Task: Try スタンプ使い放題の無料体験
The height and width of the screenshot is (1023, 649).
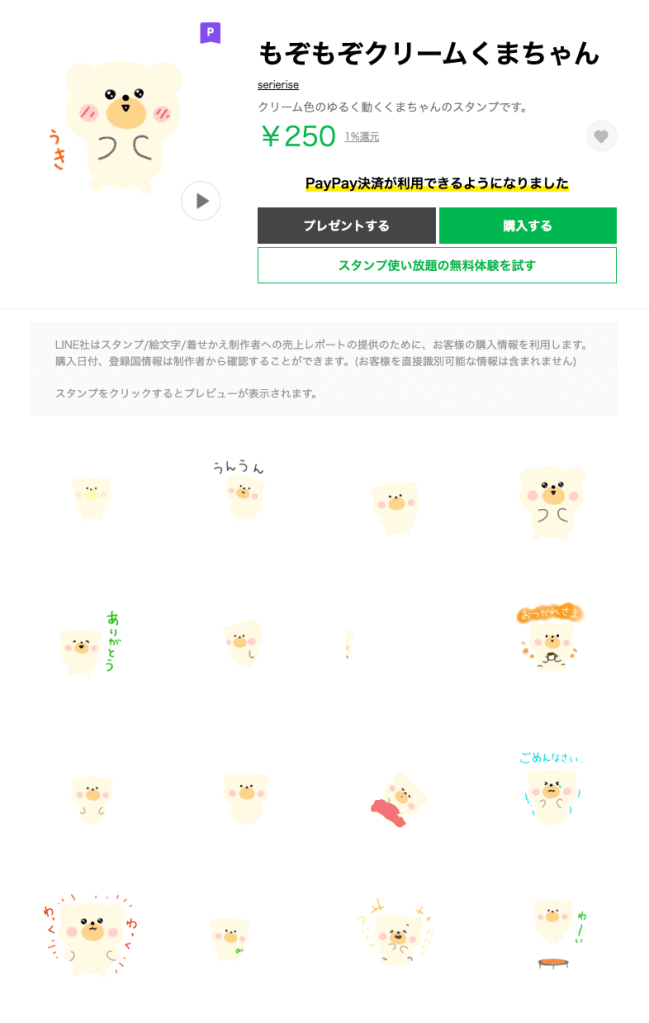Action: click(x=437, y=265)
